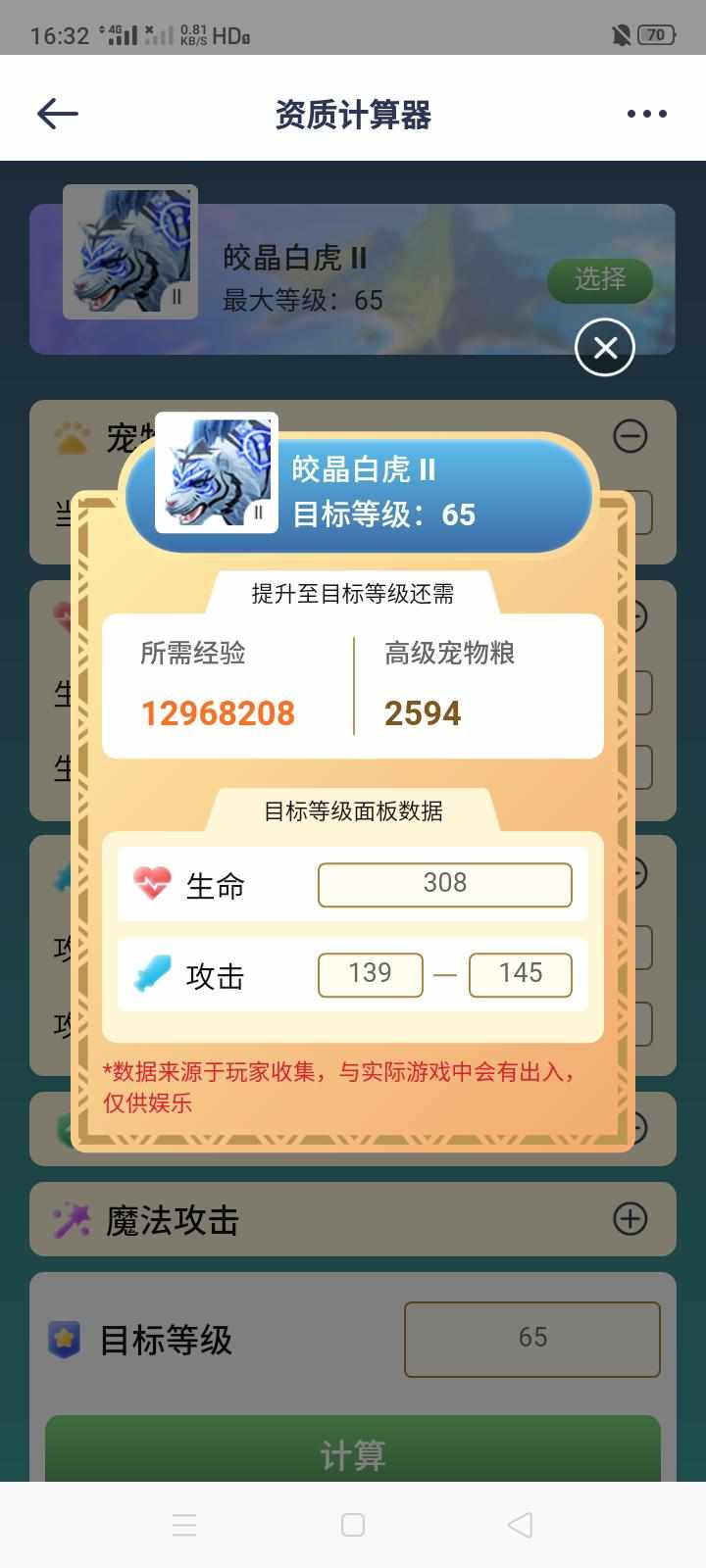The image size is (706, 1568).
Task: Edit the 目标等级 field showing 65
Action: [531, 1338]
